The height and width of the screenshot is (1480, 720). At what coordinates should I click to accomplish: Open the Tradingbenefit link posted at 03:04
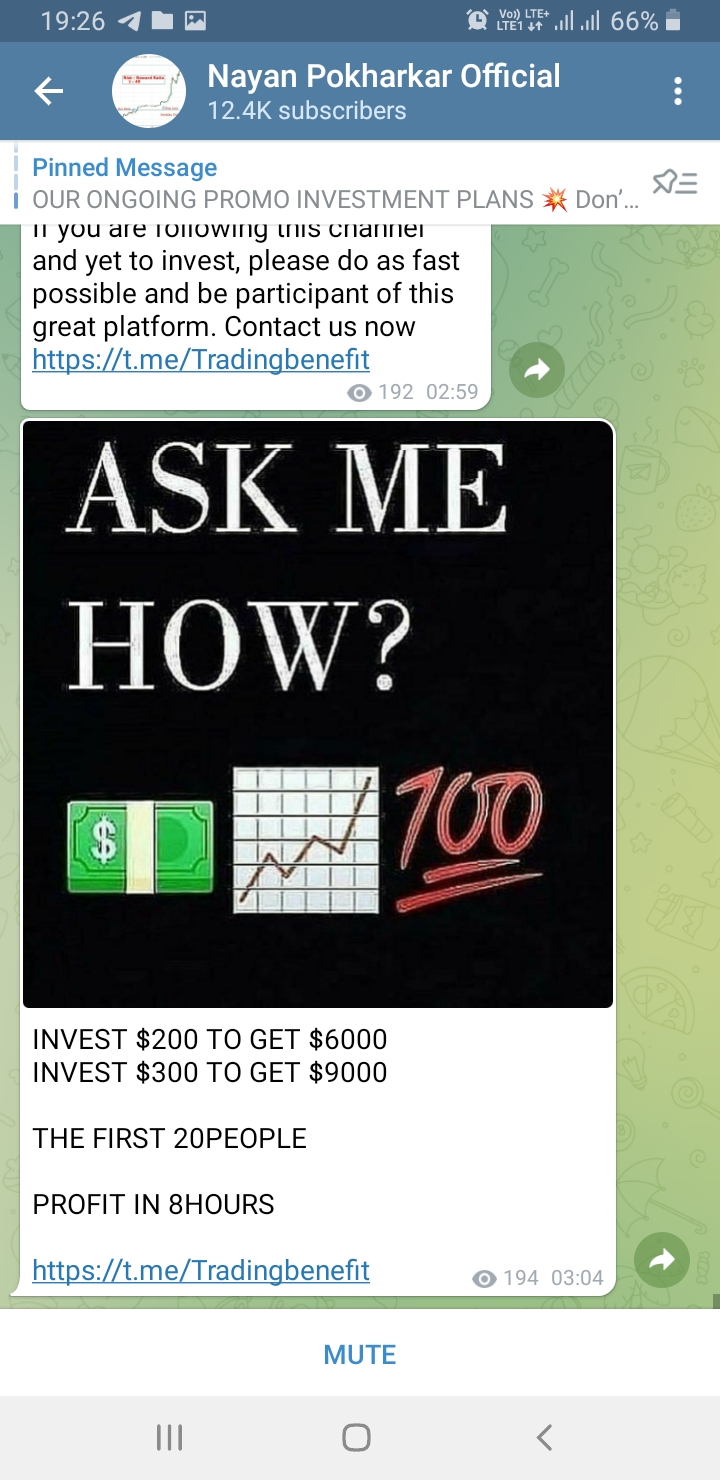point(201,1270)
